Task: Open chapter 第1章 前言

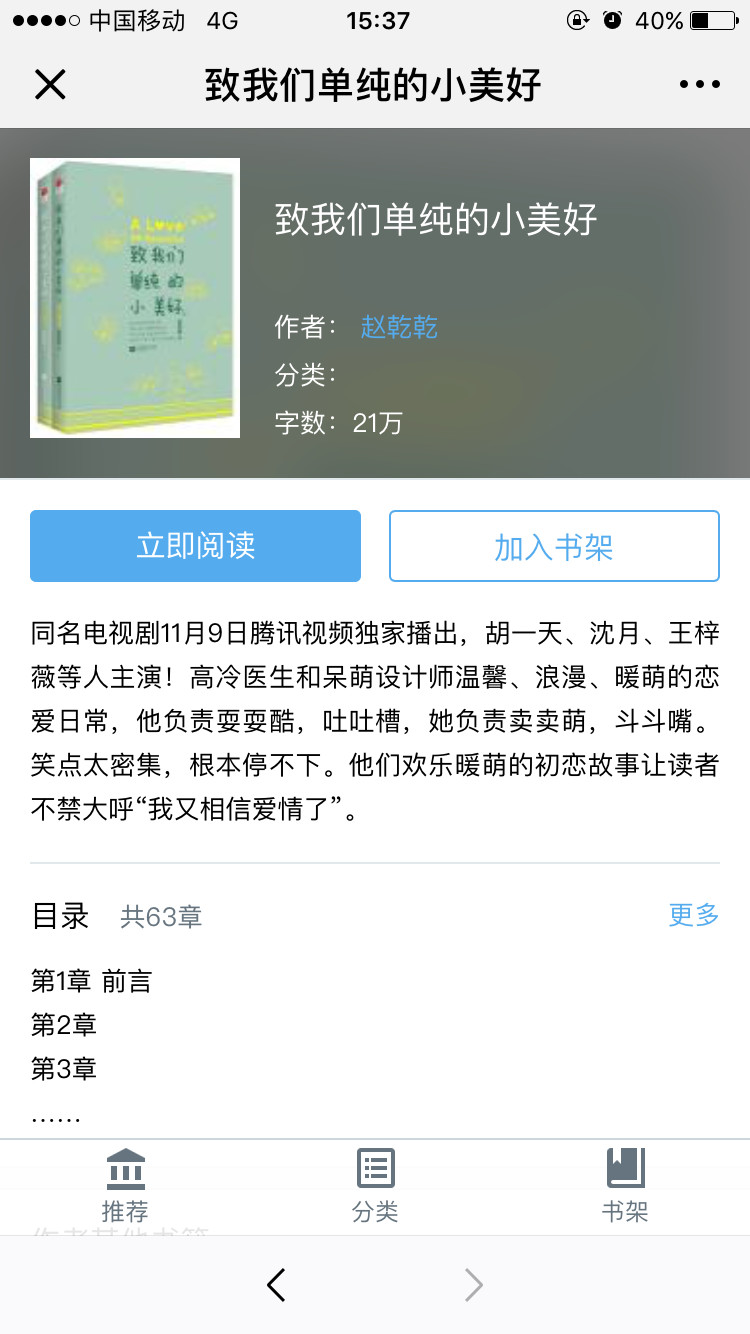Action: pyautogui.click(x=91, y=981)
